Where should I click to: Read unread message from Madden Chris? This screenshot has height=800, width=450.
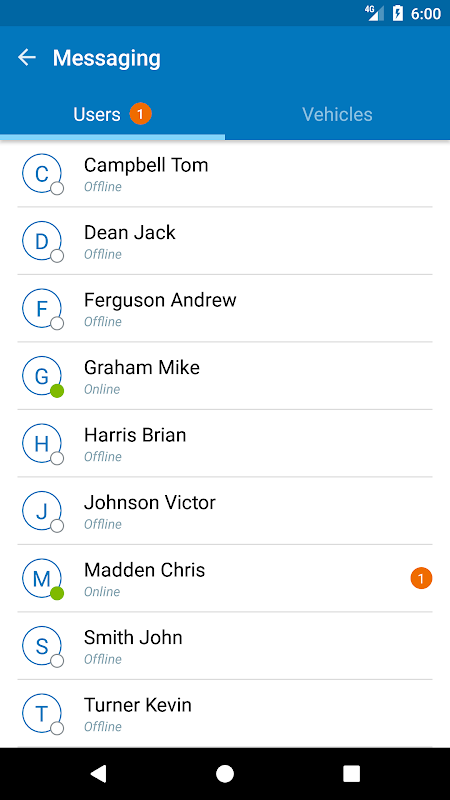pos(225,579)
